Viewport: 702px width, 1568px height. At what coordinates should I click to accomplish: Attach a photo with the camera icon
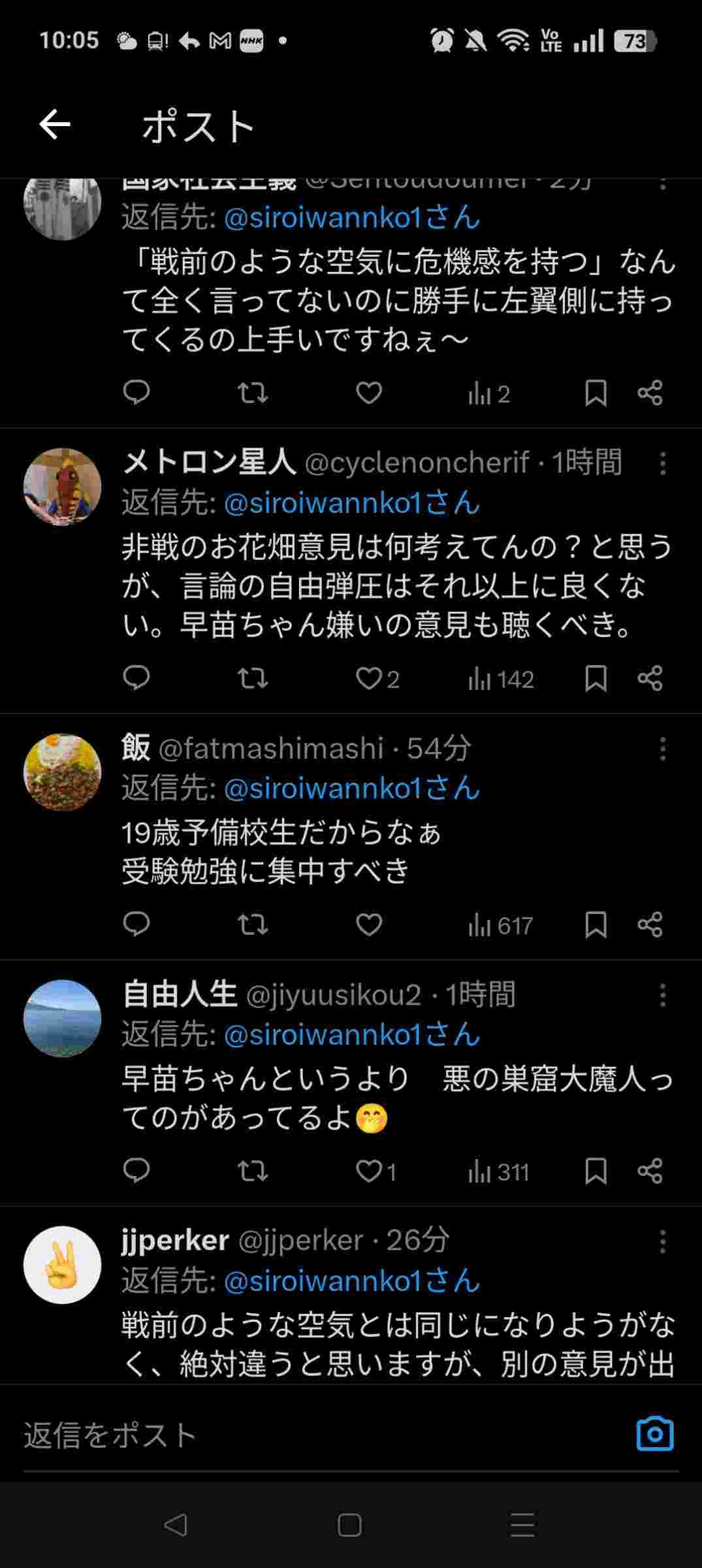(654, 1433)
